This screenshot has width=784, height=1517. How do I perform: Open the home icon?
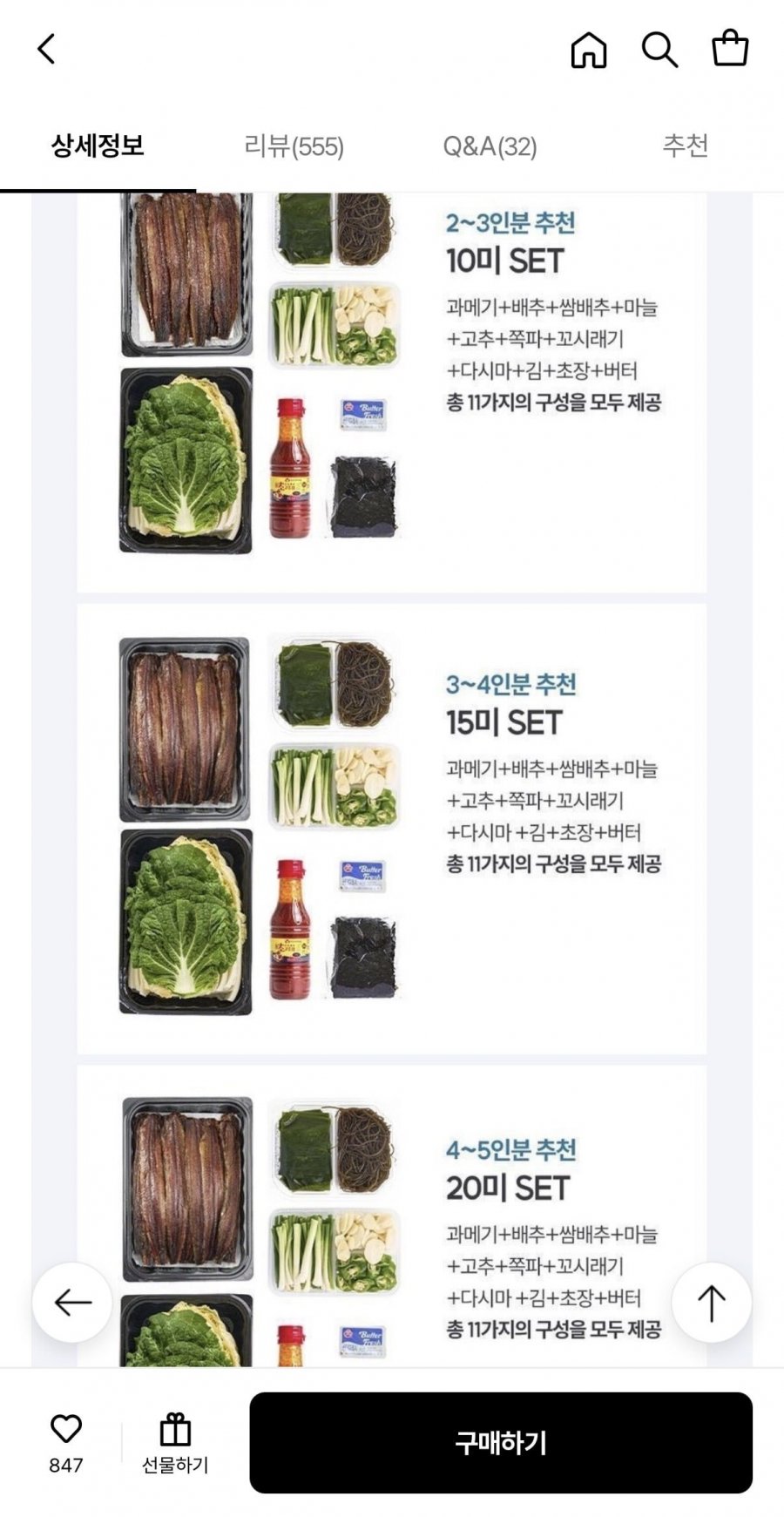(589, 50)
